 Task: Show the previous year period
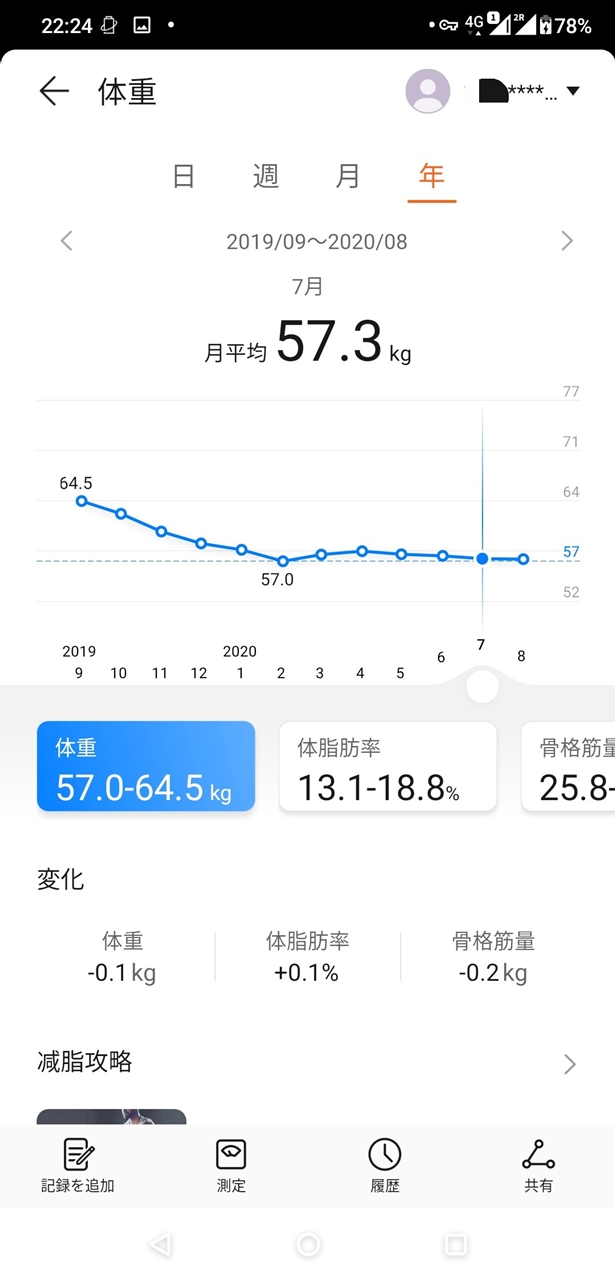click(66, 241)
